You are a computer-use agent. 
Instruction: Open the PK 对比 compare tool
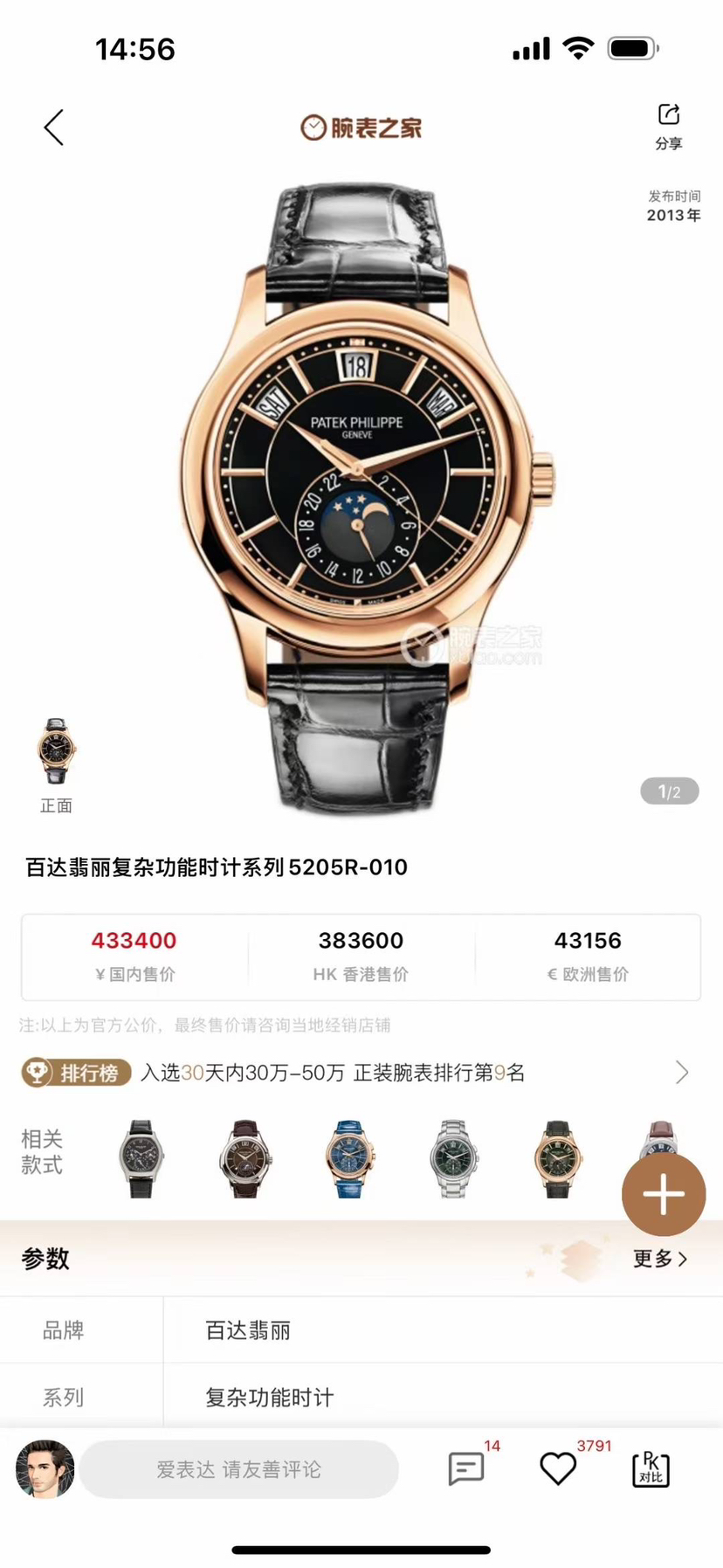click(651, 1469)
